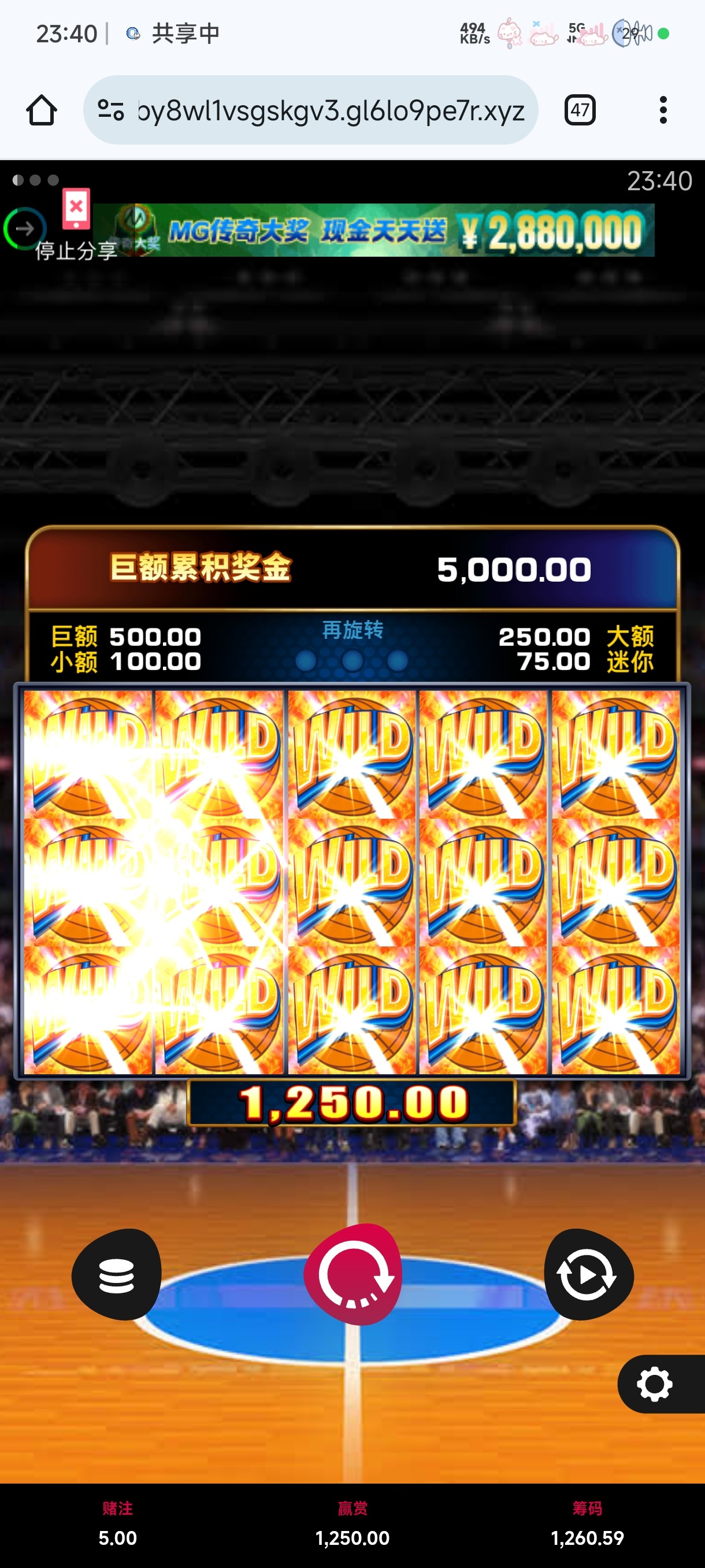Spin the reels with the red button
Viewport: 705px width, 1568px height.
[353, 1274]
